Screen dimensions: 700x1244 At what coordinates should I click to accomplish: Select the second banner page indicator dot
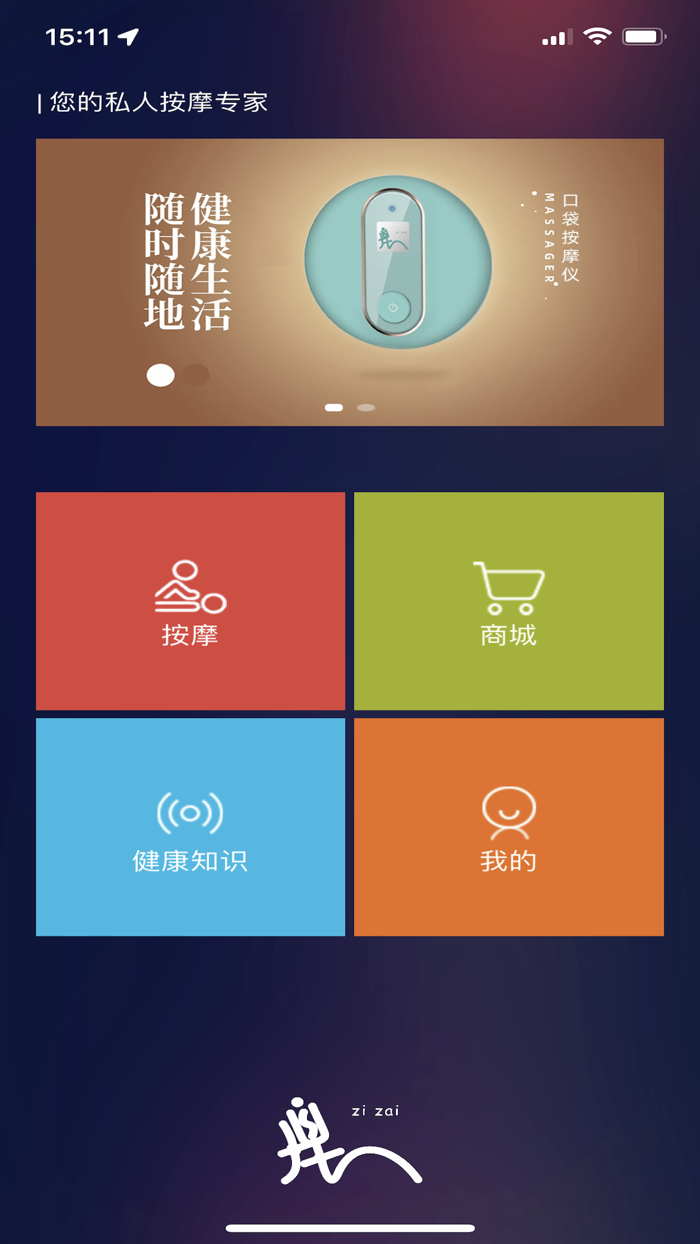pos(366,408)
